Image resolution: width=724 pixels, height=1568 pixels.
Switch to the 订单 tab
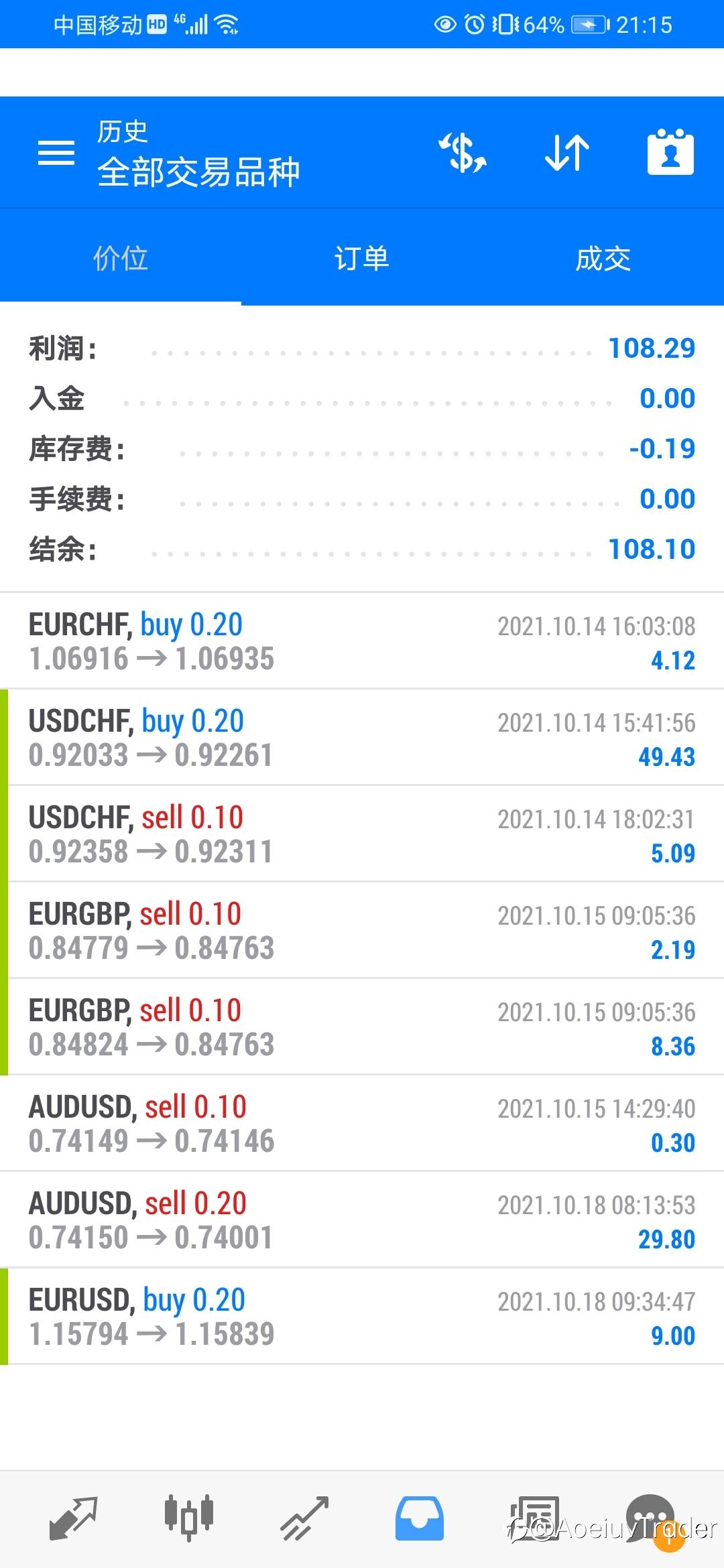click(x=362, y=258)
